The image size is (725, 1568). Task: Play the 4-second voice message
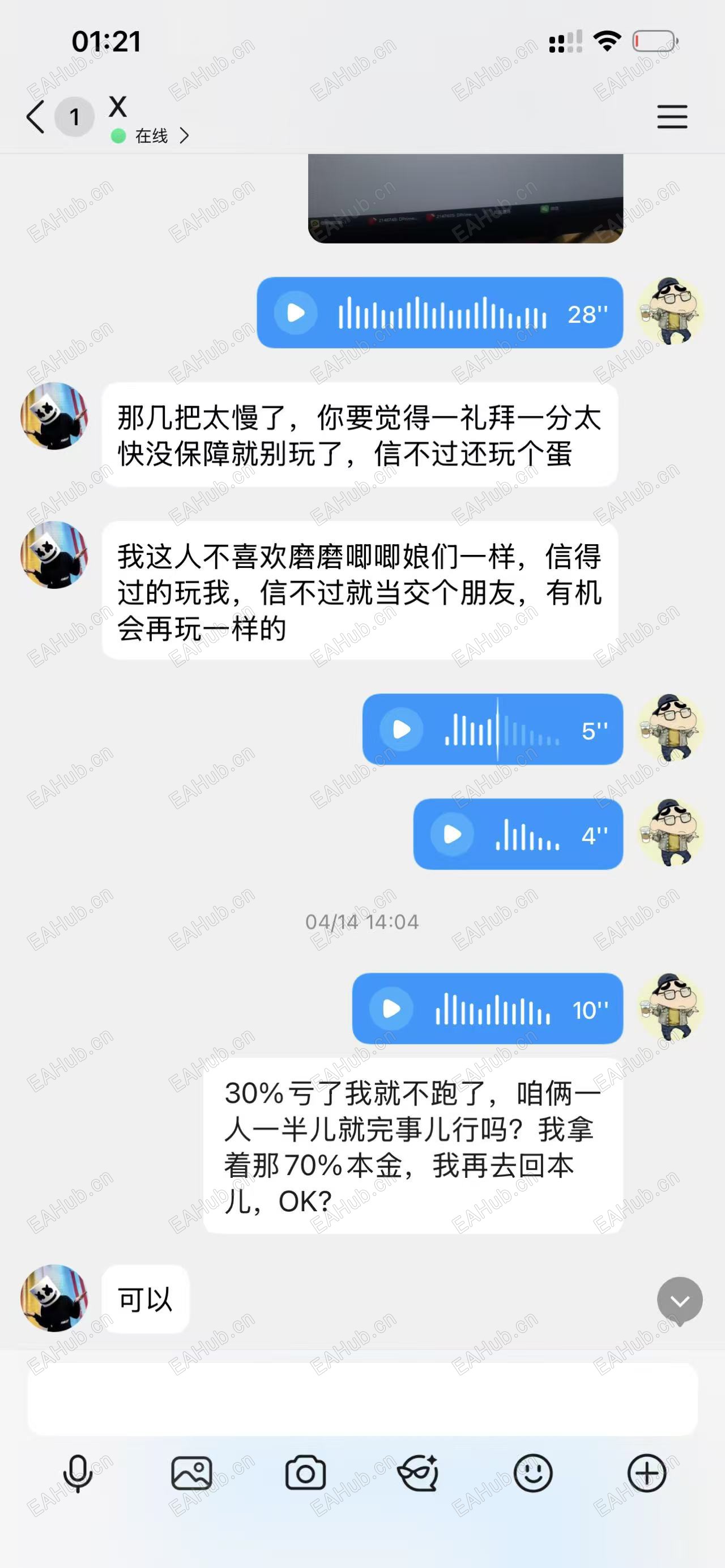(x=453, y=834)
